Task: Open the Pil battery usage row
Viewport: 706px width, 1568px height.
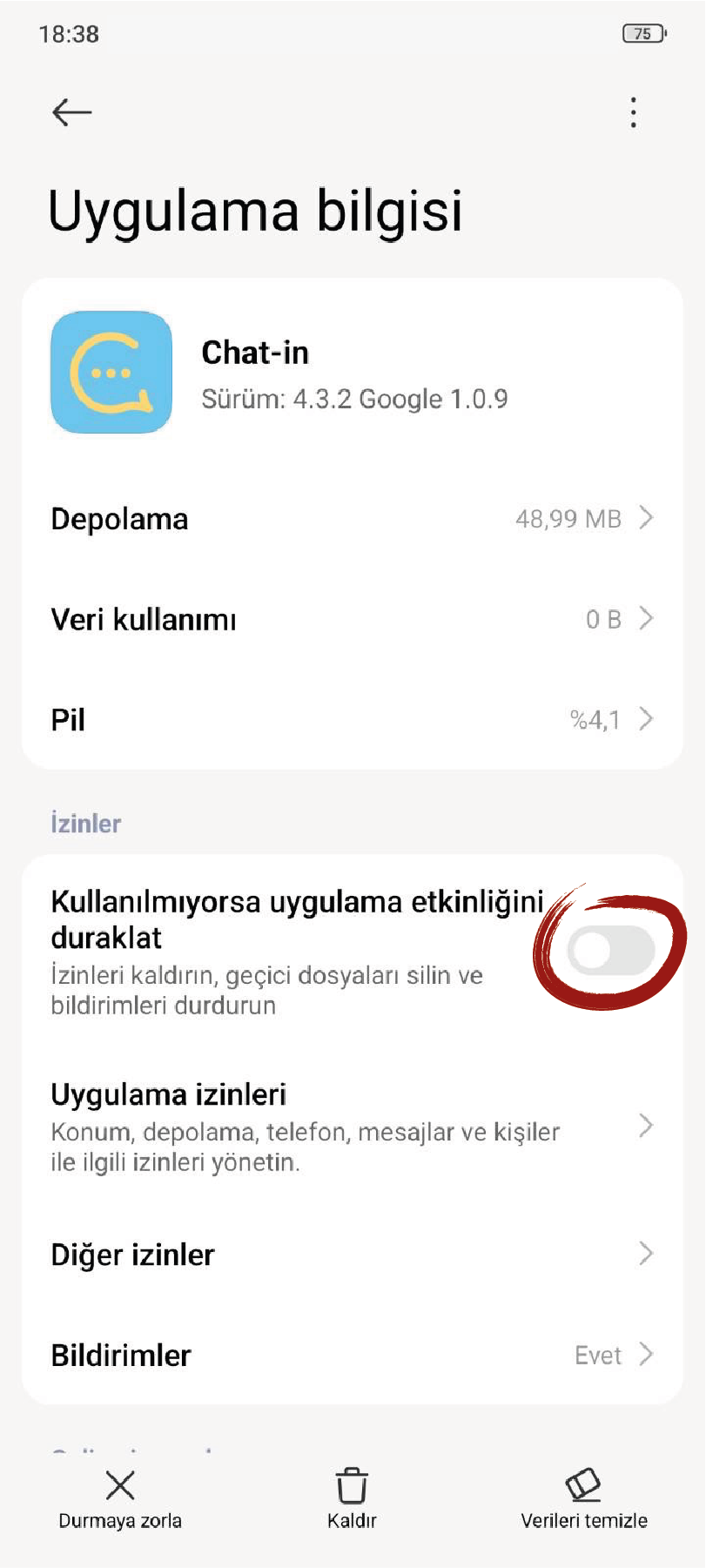Action: click(352, 720)
